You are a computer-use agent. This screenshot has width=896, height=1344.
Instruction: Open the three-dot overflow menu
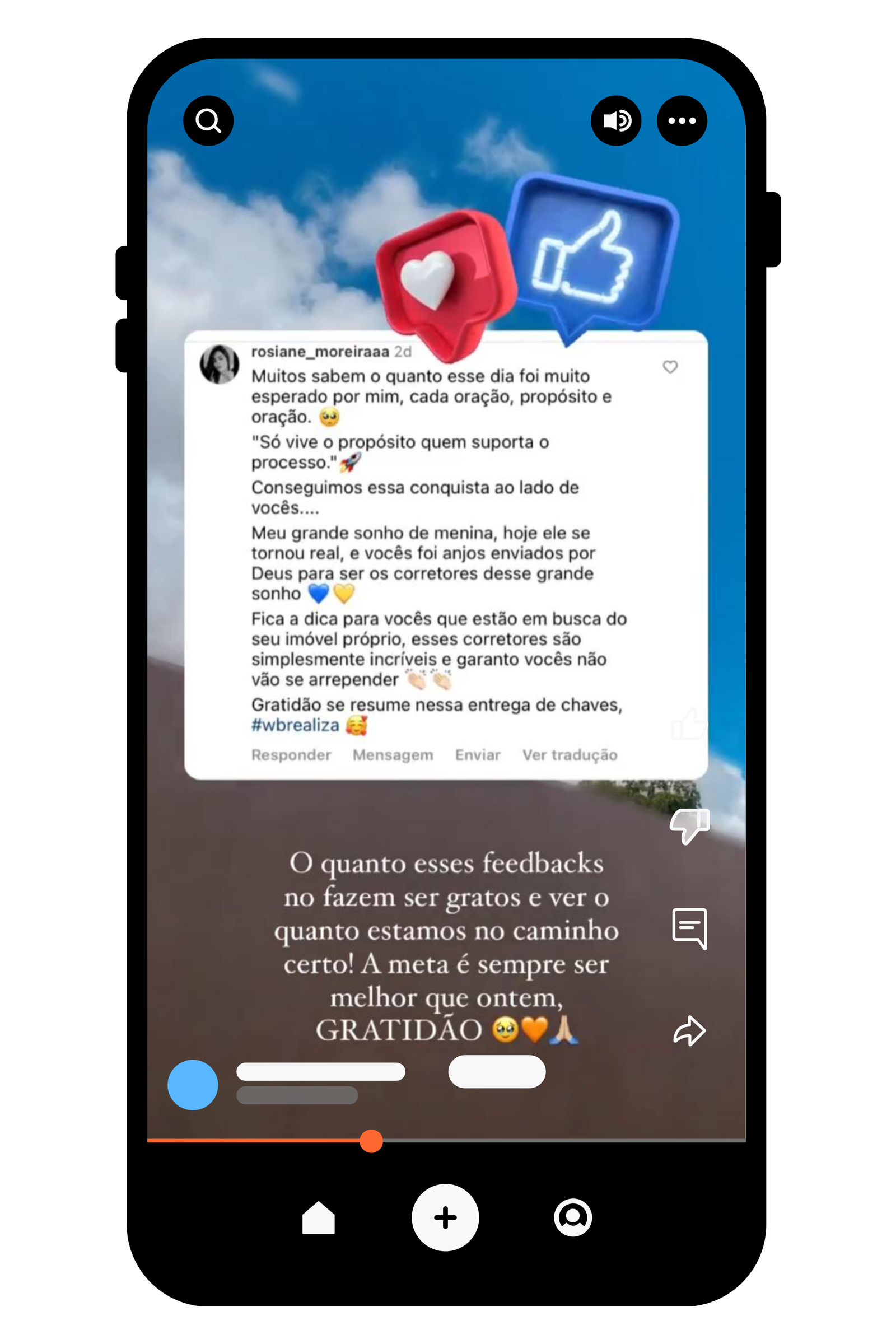tap(682, 120)
